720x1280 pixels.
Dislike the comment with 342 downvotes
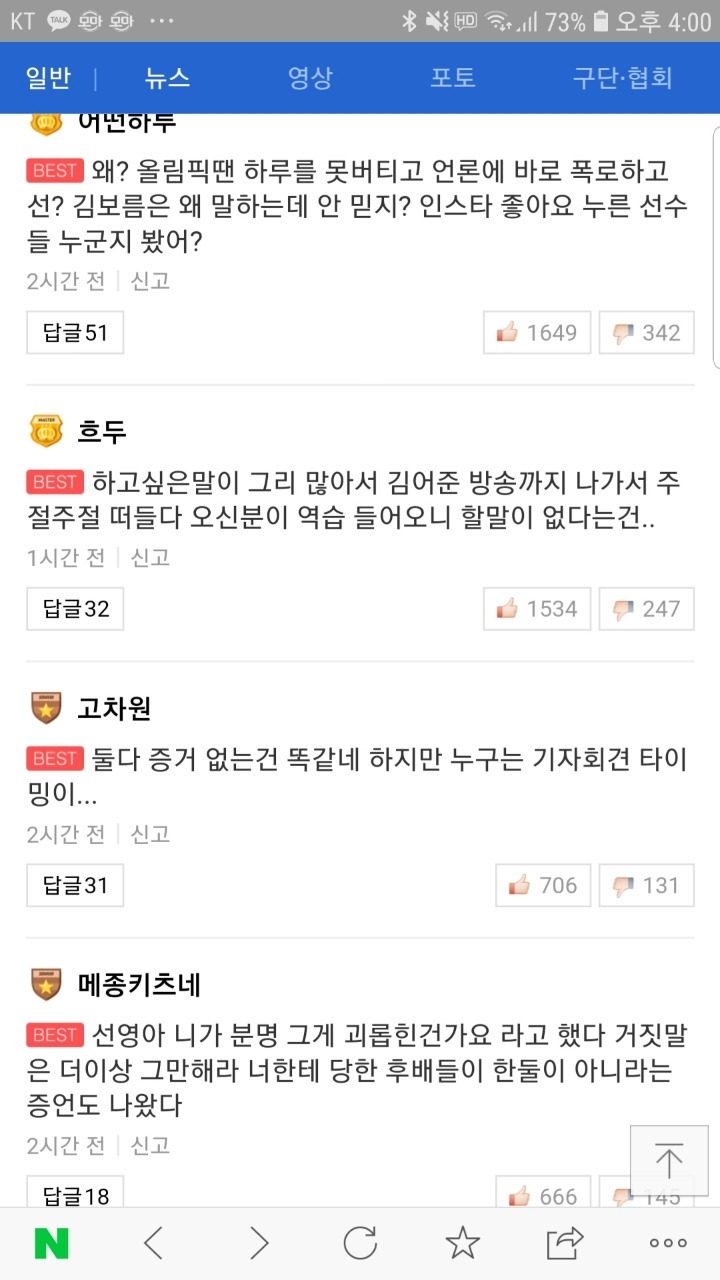click(646, 333)
